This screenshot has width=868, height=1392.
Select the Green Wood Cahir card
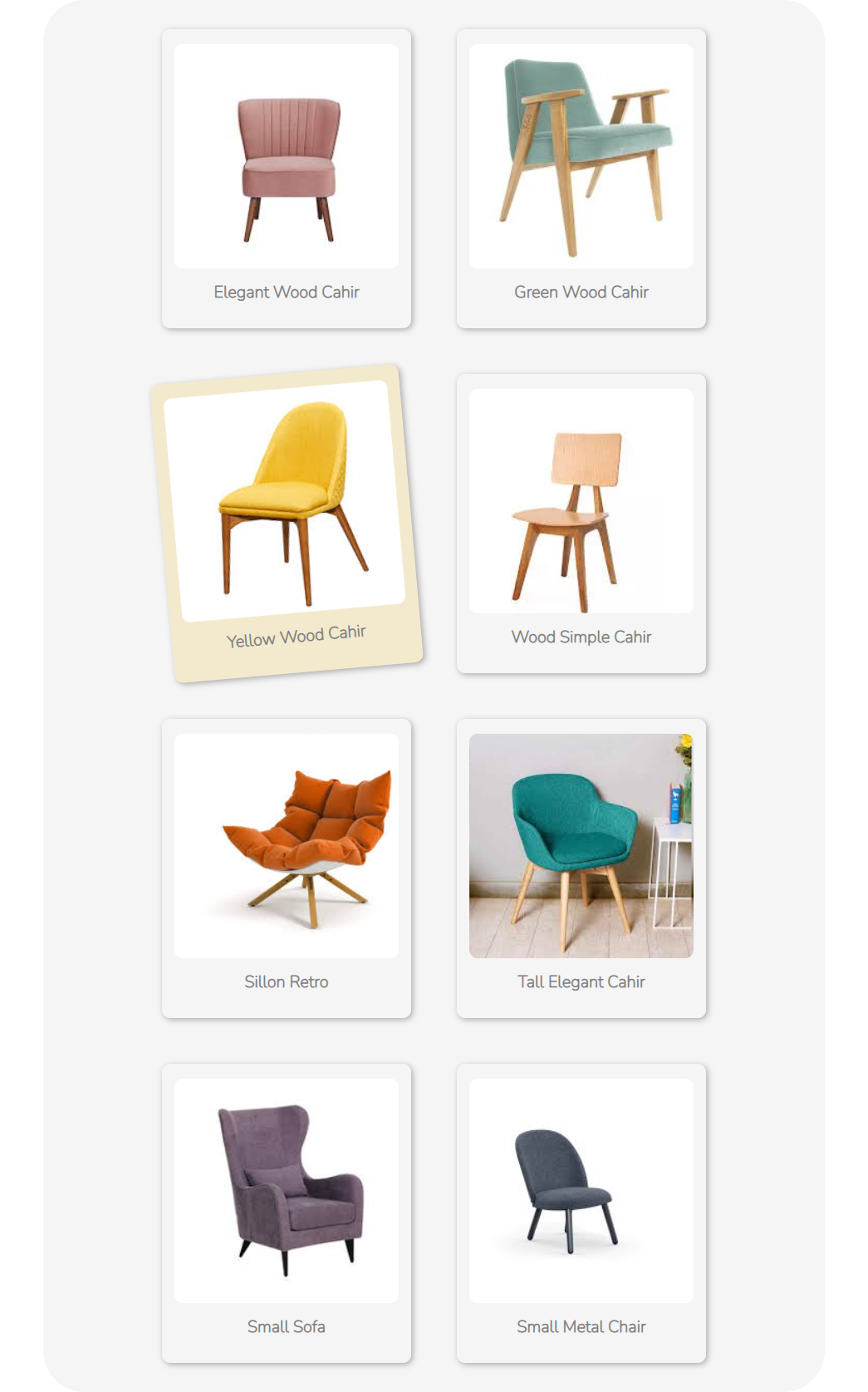coord(581,179)
